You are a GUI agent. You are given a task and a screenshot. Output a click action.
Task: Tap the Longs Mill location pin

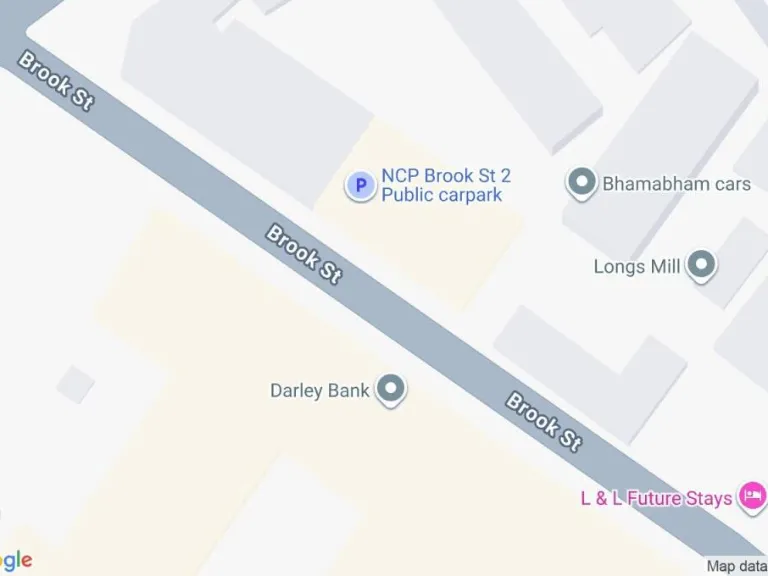pyautogui.click(x=703, y=265)
